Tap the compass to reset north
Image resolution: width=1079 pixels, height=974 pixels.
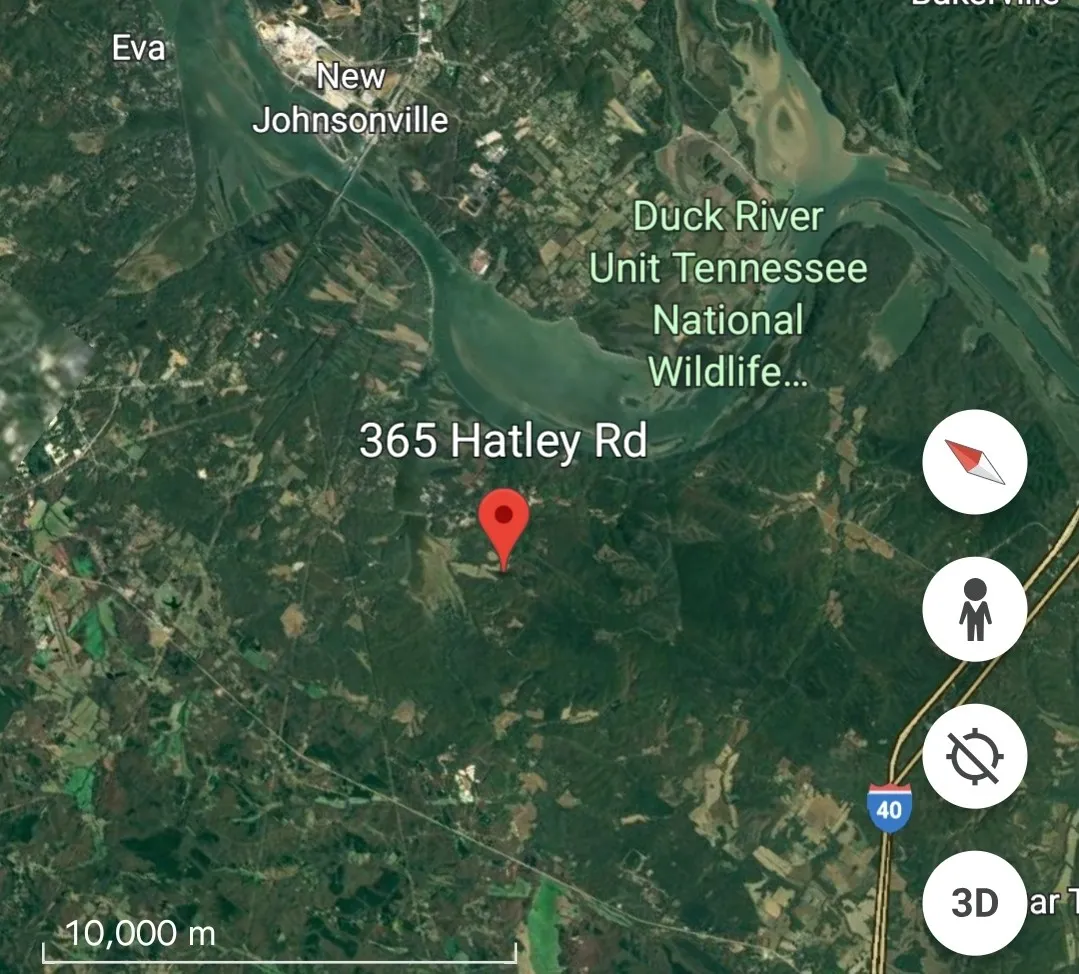click(x=974, y=462)
